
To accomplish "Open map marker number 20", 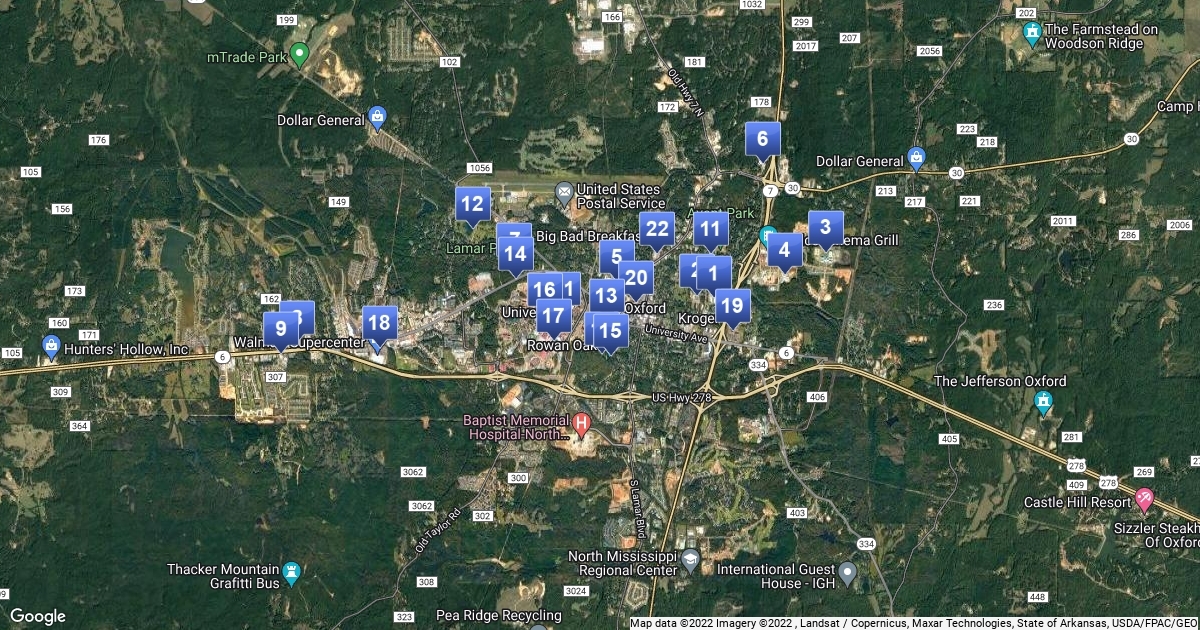I will pos(637,277).
